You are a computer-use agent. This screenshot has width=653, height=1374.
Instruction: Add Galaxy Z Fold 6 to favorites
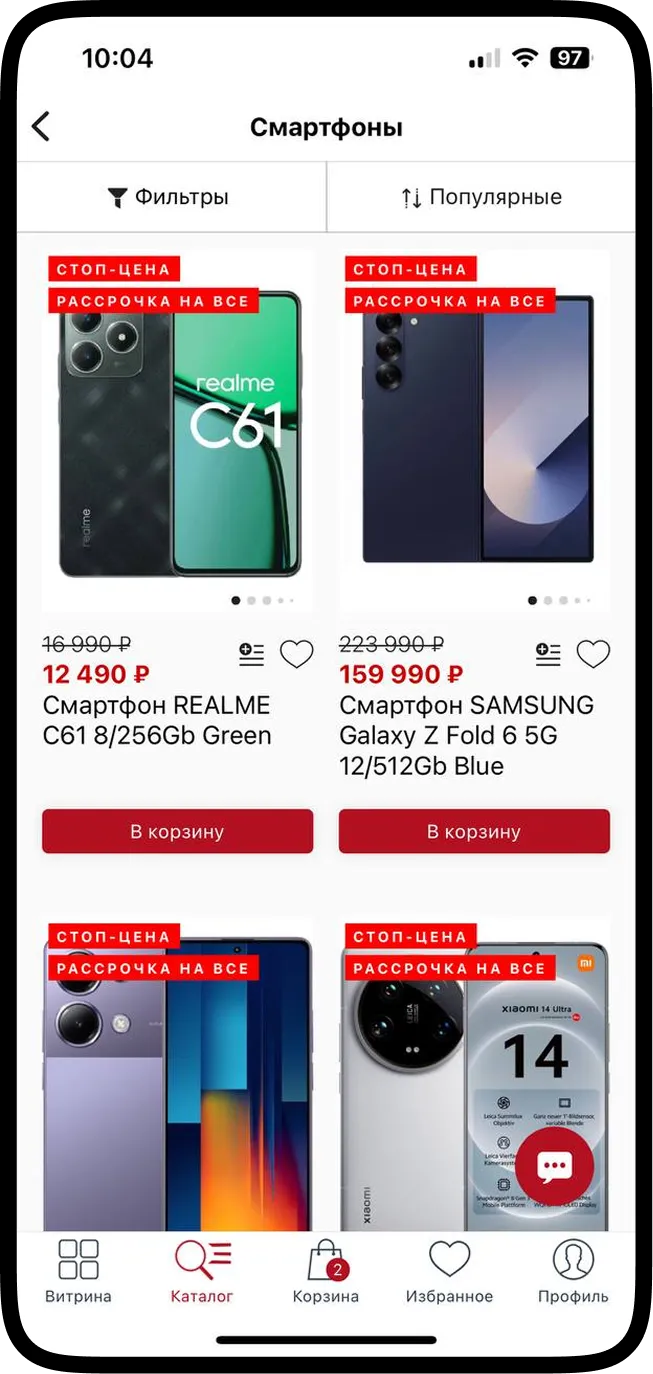click(593, 655)
